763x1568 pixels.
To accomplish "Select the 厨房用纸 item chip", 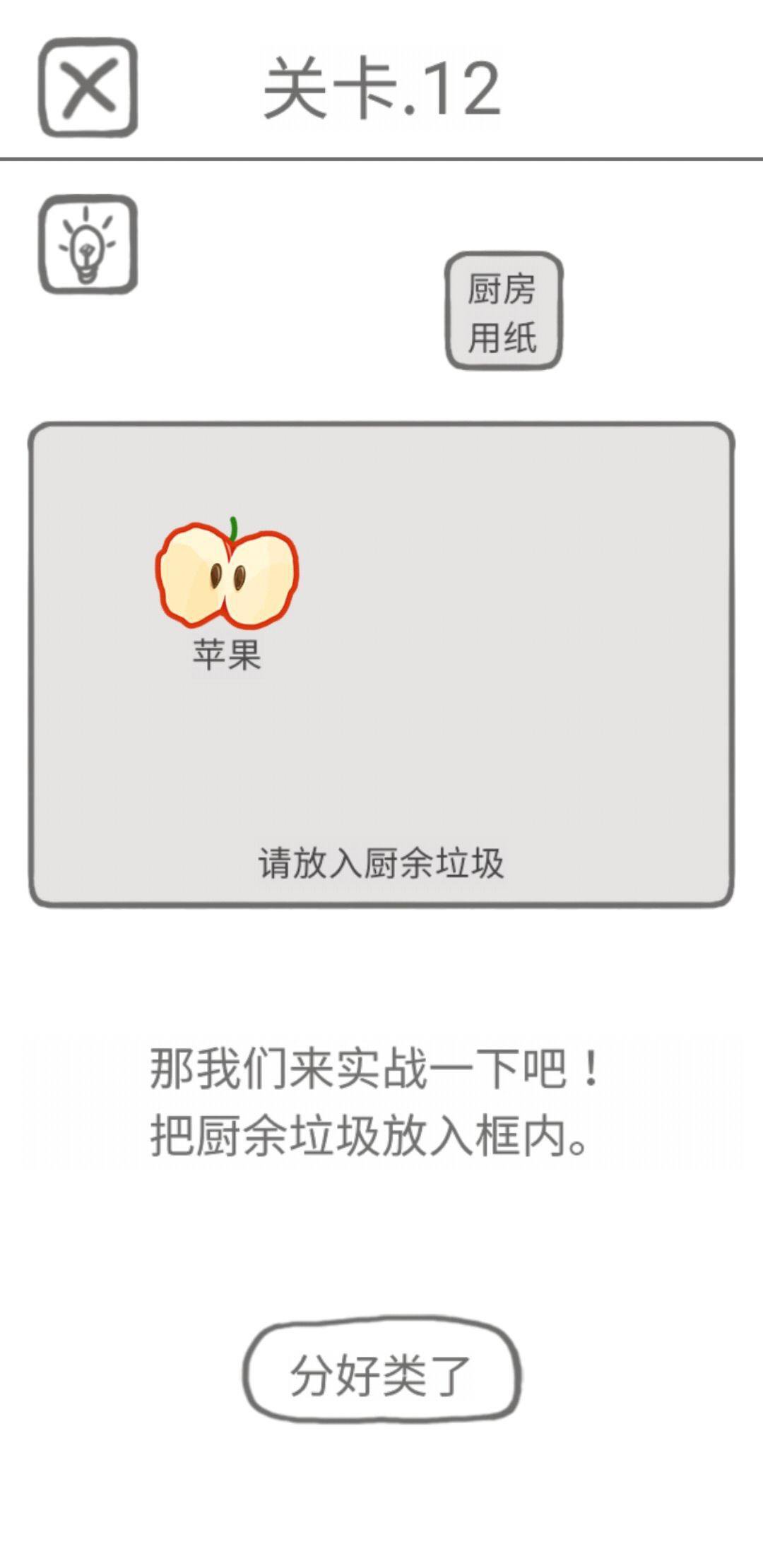I will point(503,311).
